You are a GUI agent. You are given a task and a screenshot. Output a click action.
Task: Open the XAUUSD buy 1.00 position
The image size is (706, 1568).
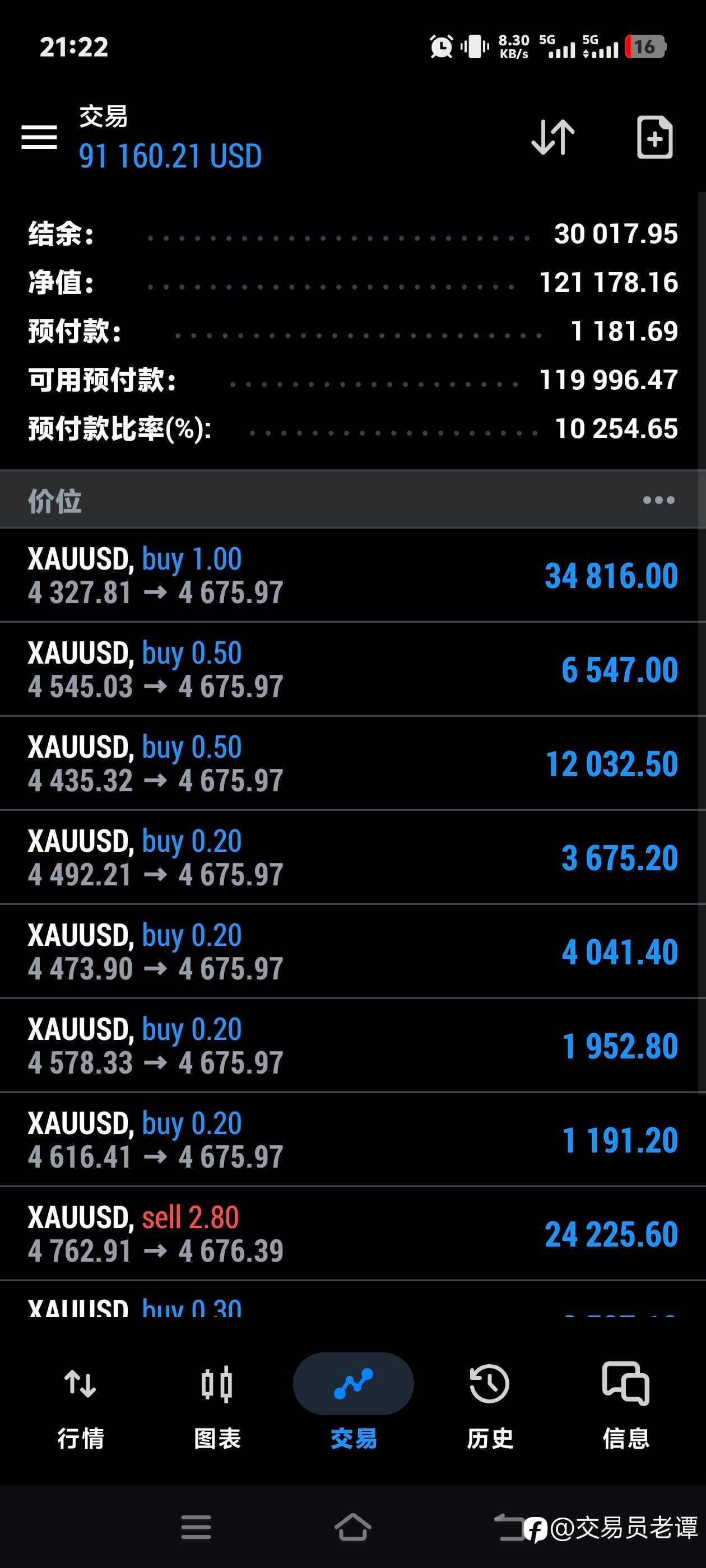[x=352, y=575]
